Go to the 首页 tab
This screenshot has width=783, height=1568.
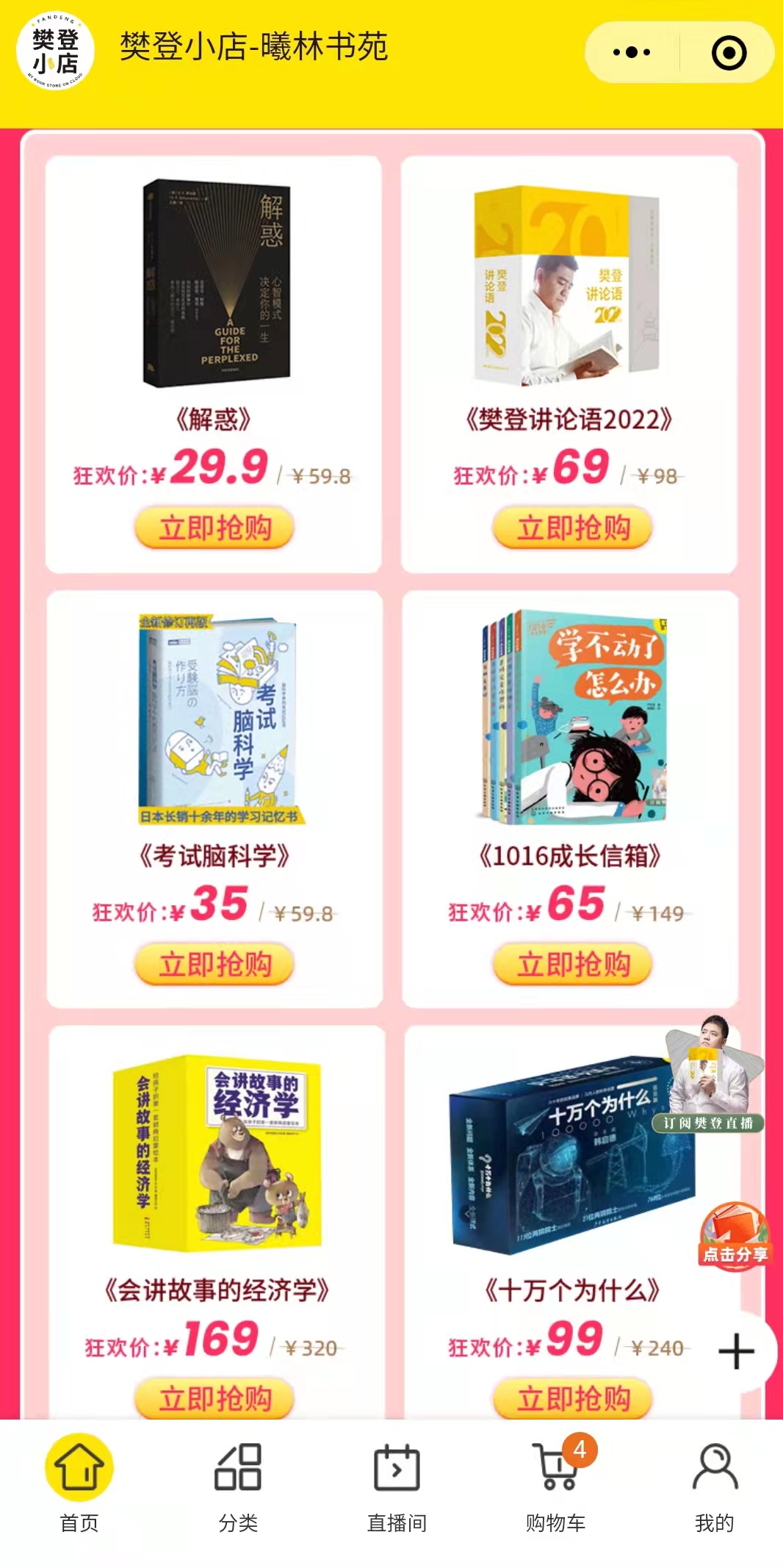79,1483
